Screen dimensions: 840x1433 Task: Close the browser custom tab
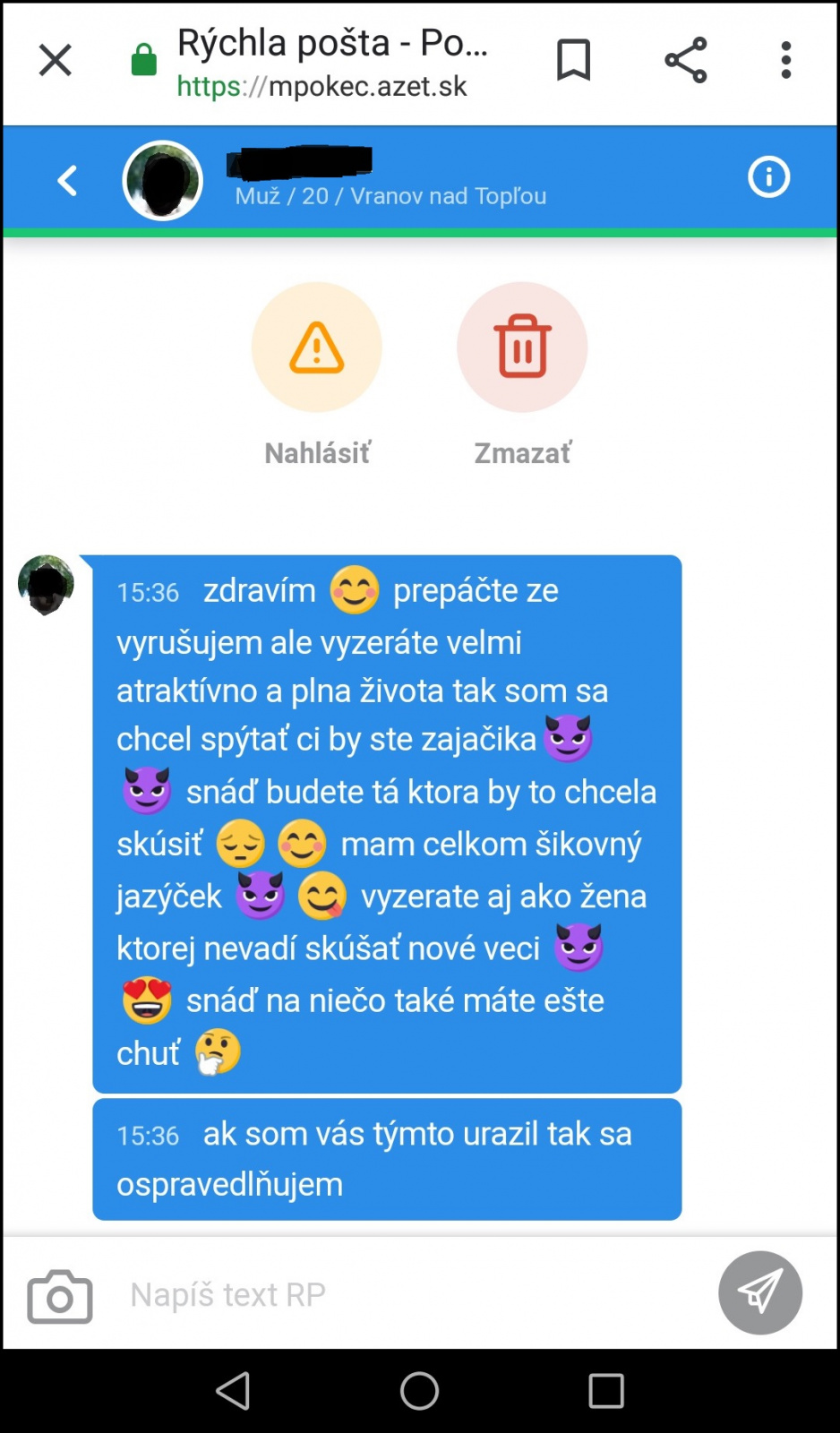point(55,61)
